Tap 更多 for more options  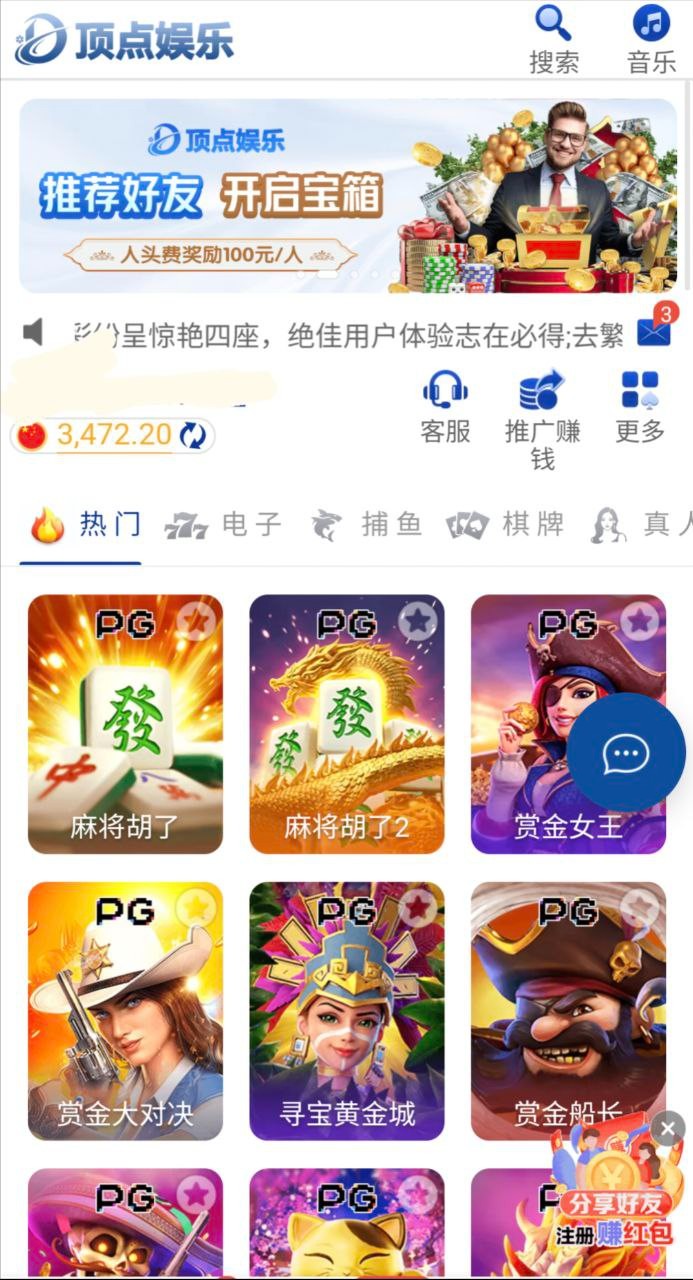[640, 407]
